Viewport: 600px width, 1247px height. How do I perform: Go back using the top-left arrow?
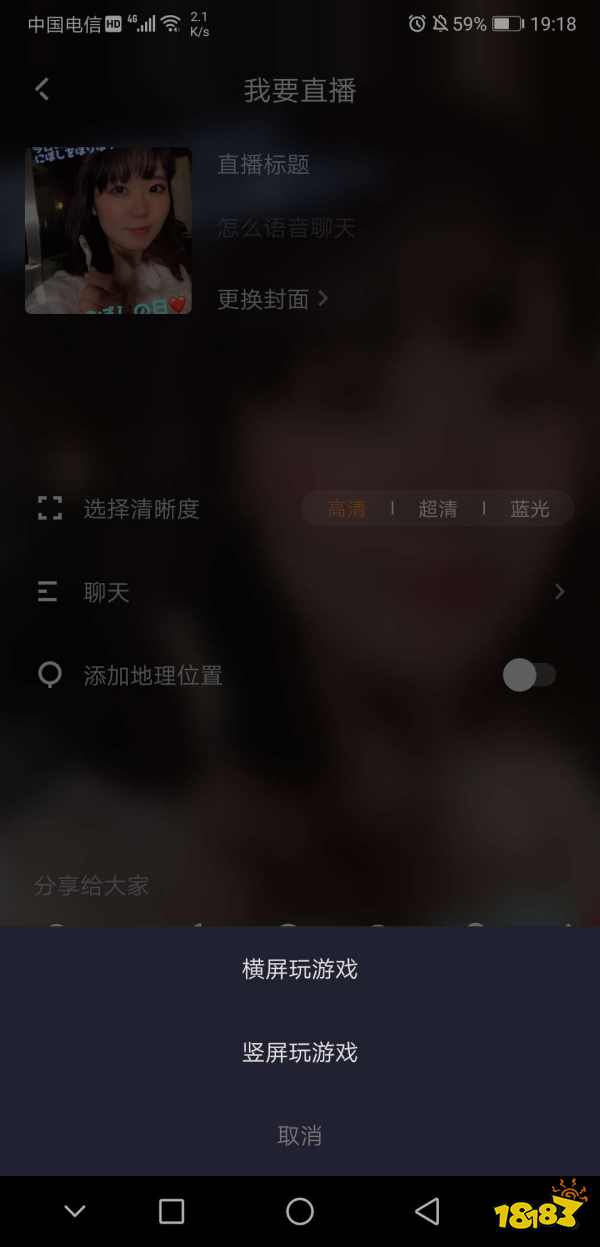42,90
